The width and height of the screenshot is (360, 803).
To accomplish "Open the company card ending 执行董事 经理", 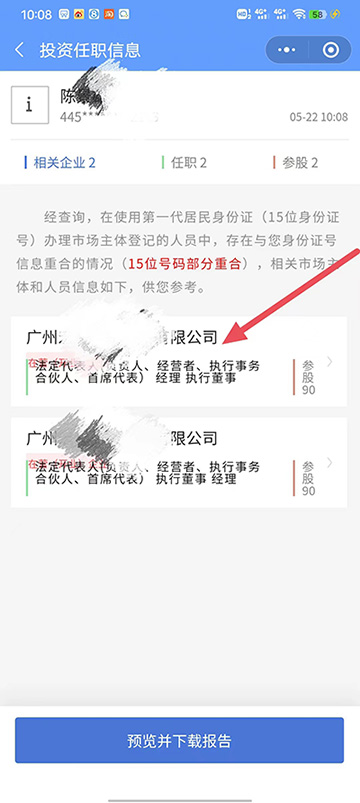I will pos(179,462).
